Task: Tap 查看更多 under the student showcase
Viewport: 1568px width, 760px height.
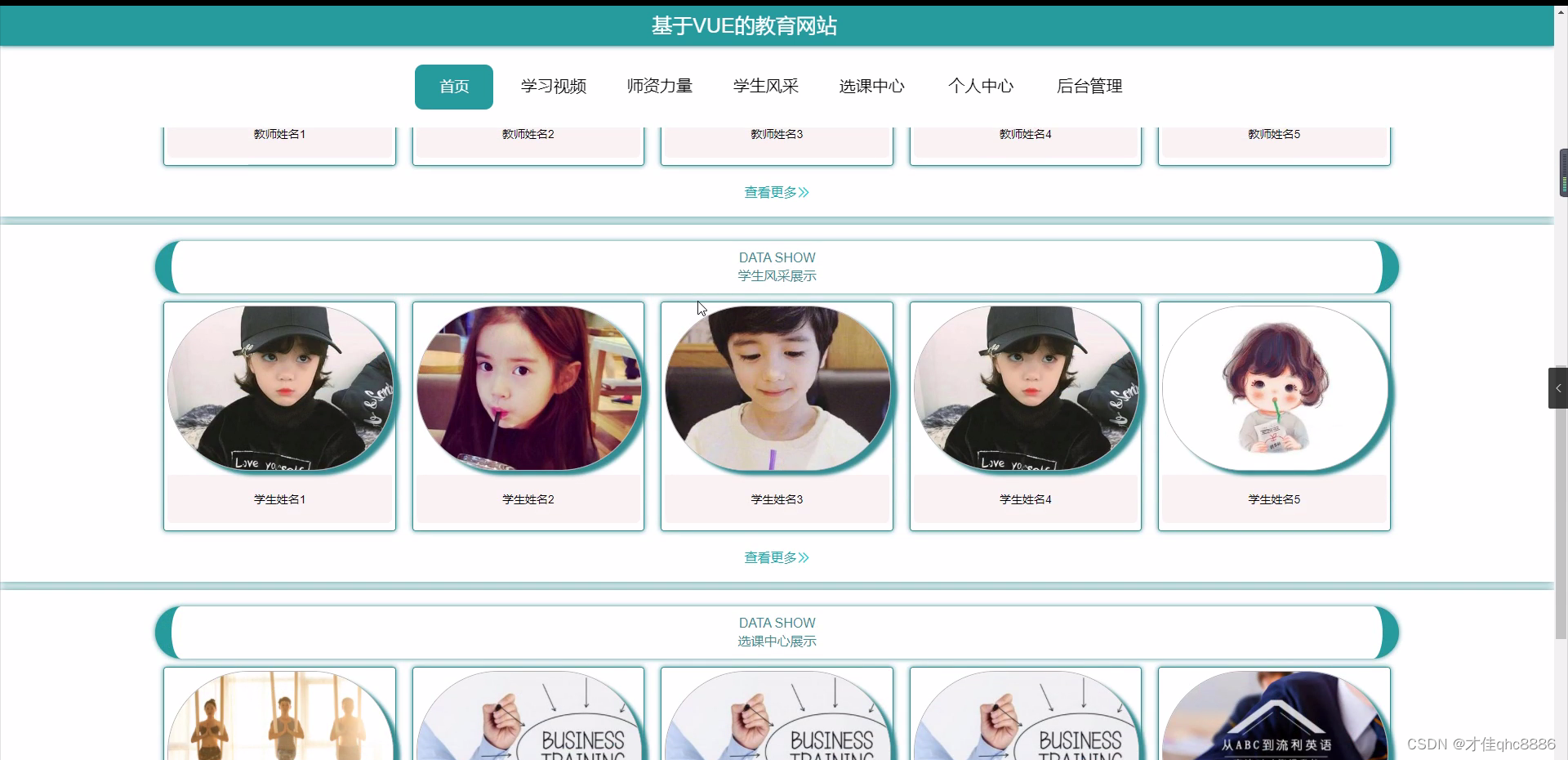Action: pyautogui.click(x=776, y=558)
